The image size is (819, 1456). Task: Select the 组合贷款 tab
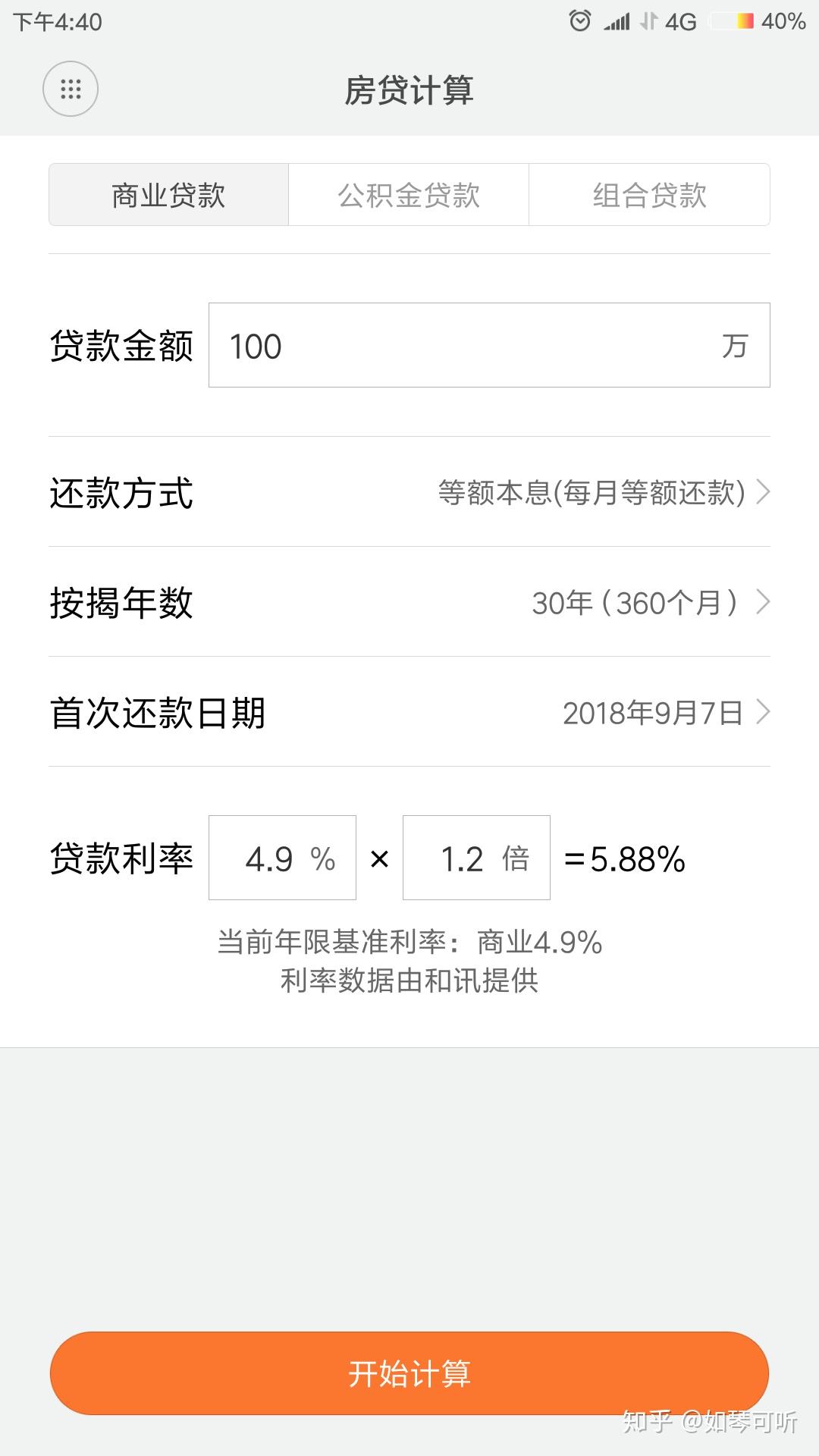[x=649, y=195]
